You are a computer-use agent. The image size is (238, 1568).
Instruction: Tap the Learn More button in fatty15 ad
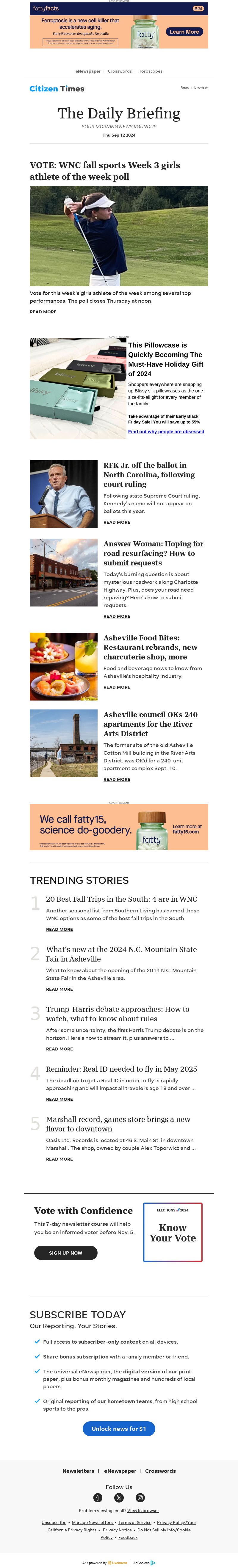(184, 32)
